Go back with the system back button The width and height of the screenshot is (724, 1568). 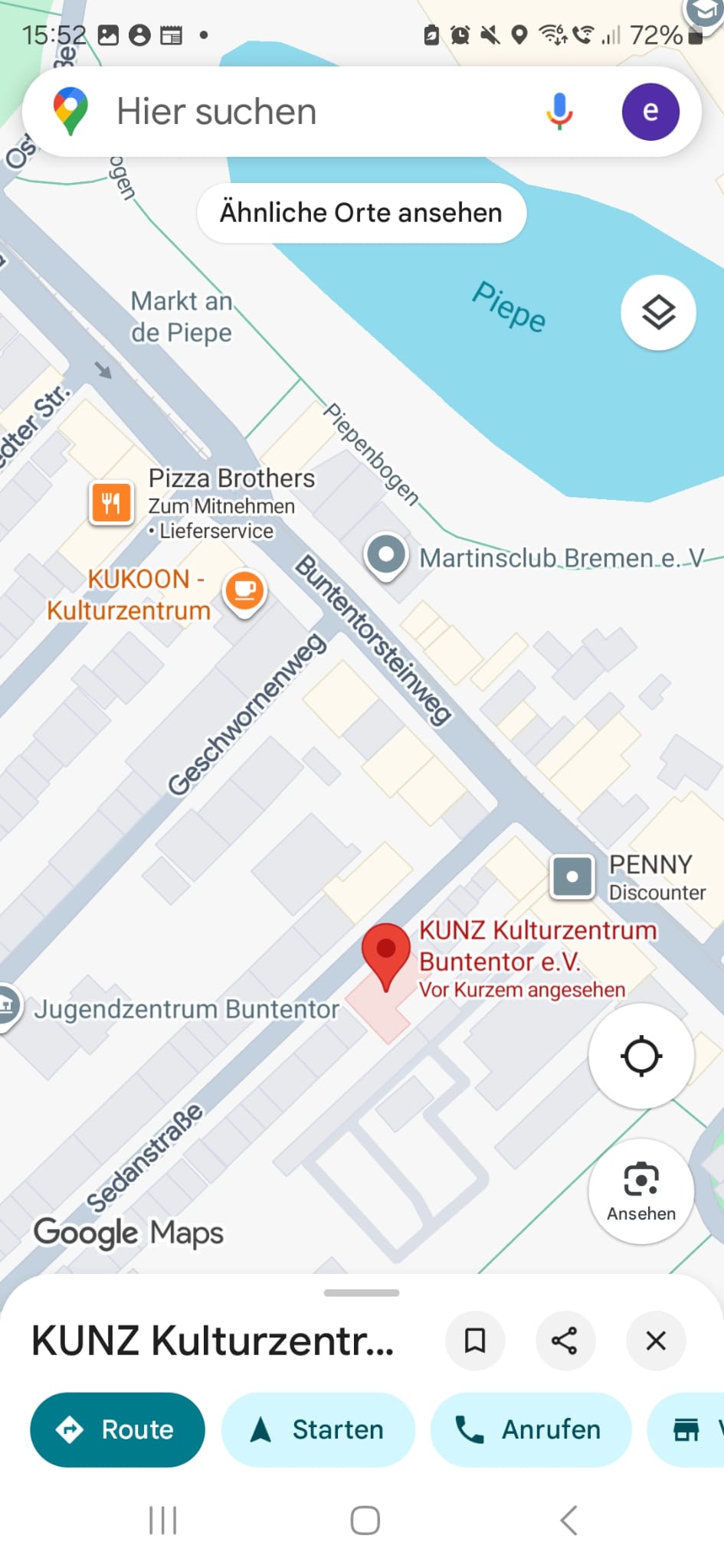(x=568, y=1520)
